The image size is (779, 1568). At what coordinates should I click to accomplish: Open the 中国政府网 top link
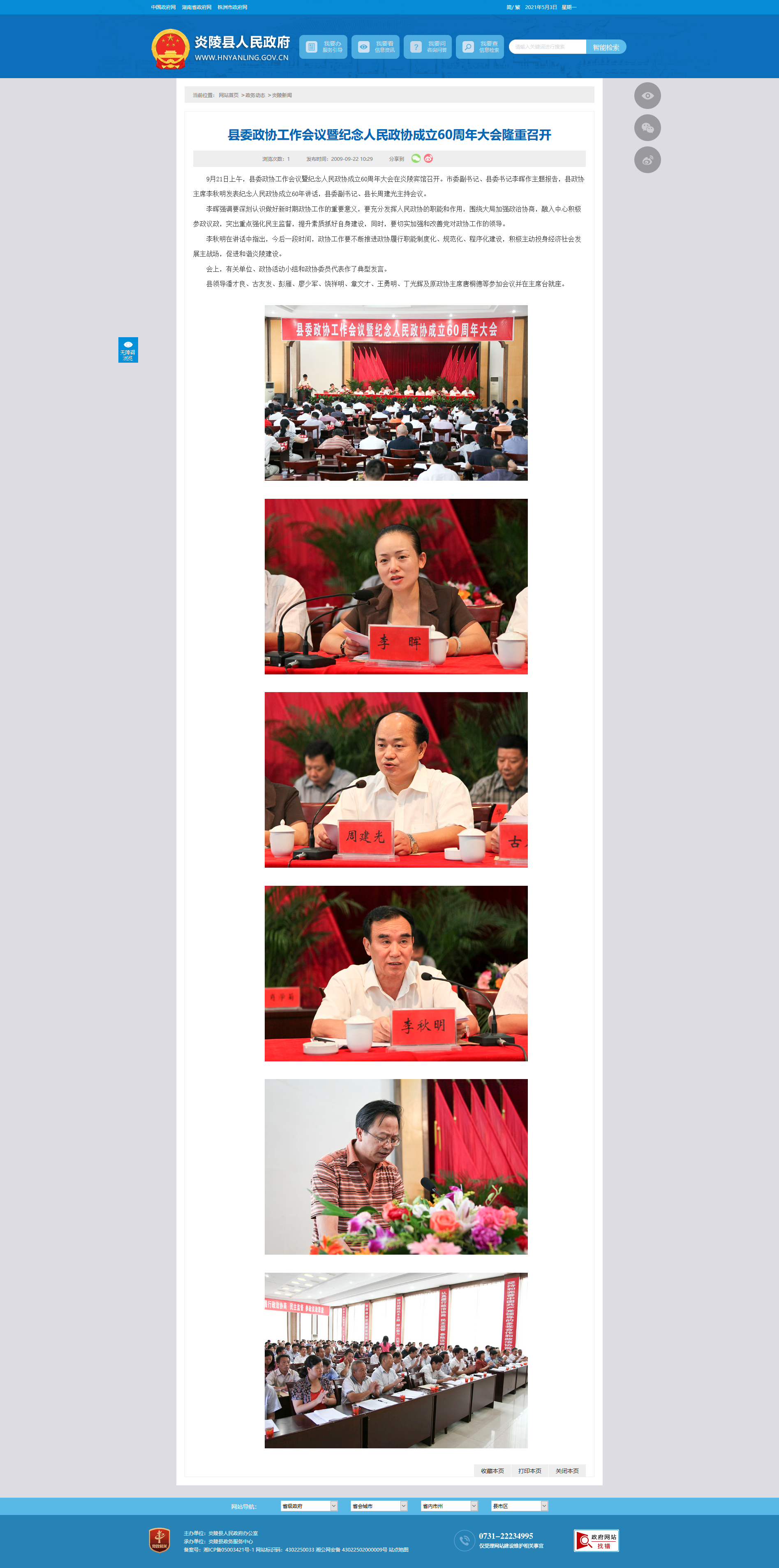[163, 7]
